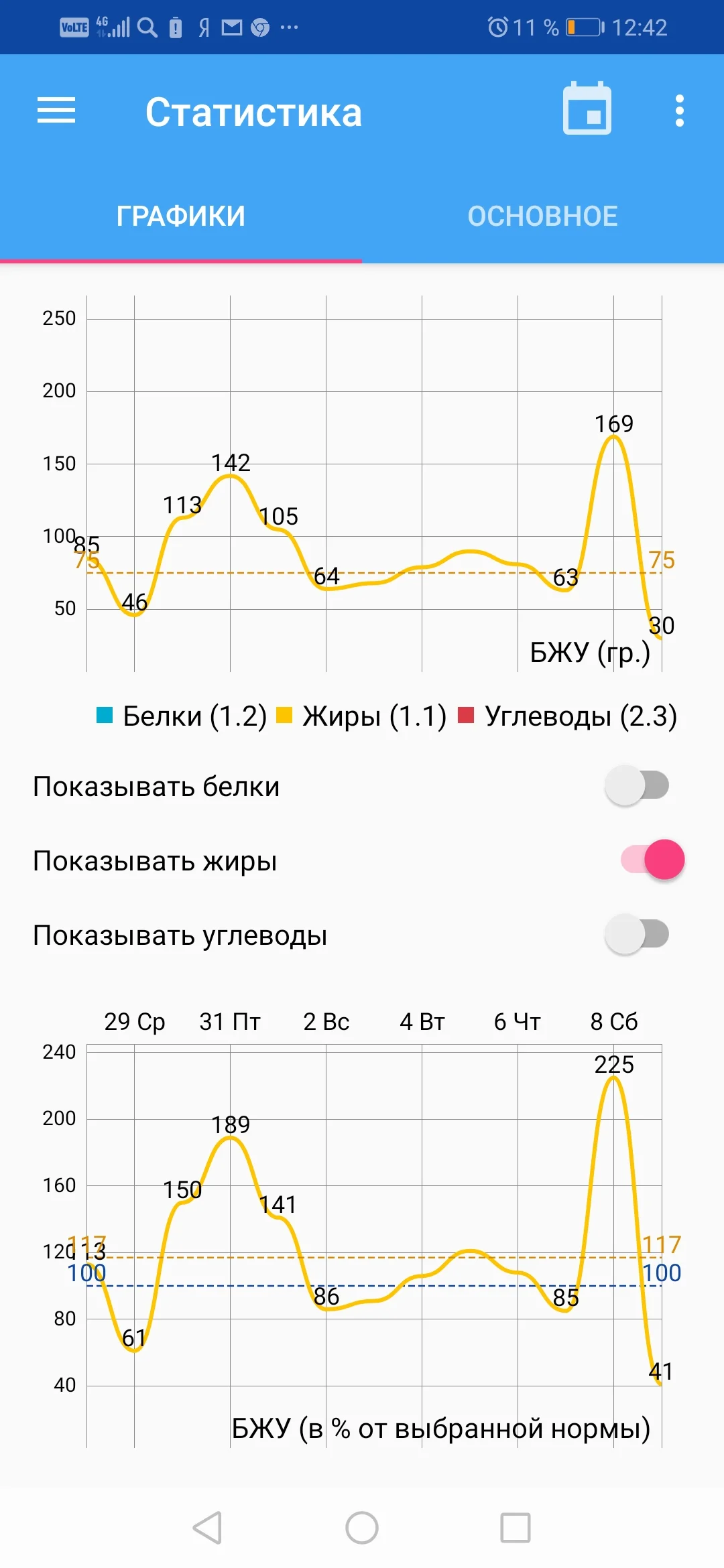Open the three-dot overflow menu
The width and height of the screenshot is (724, 1568).
click(679, 111)
